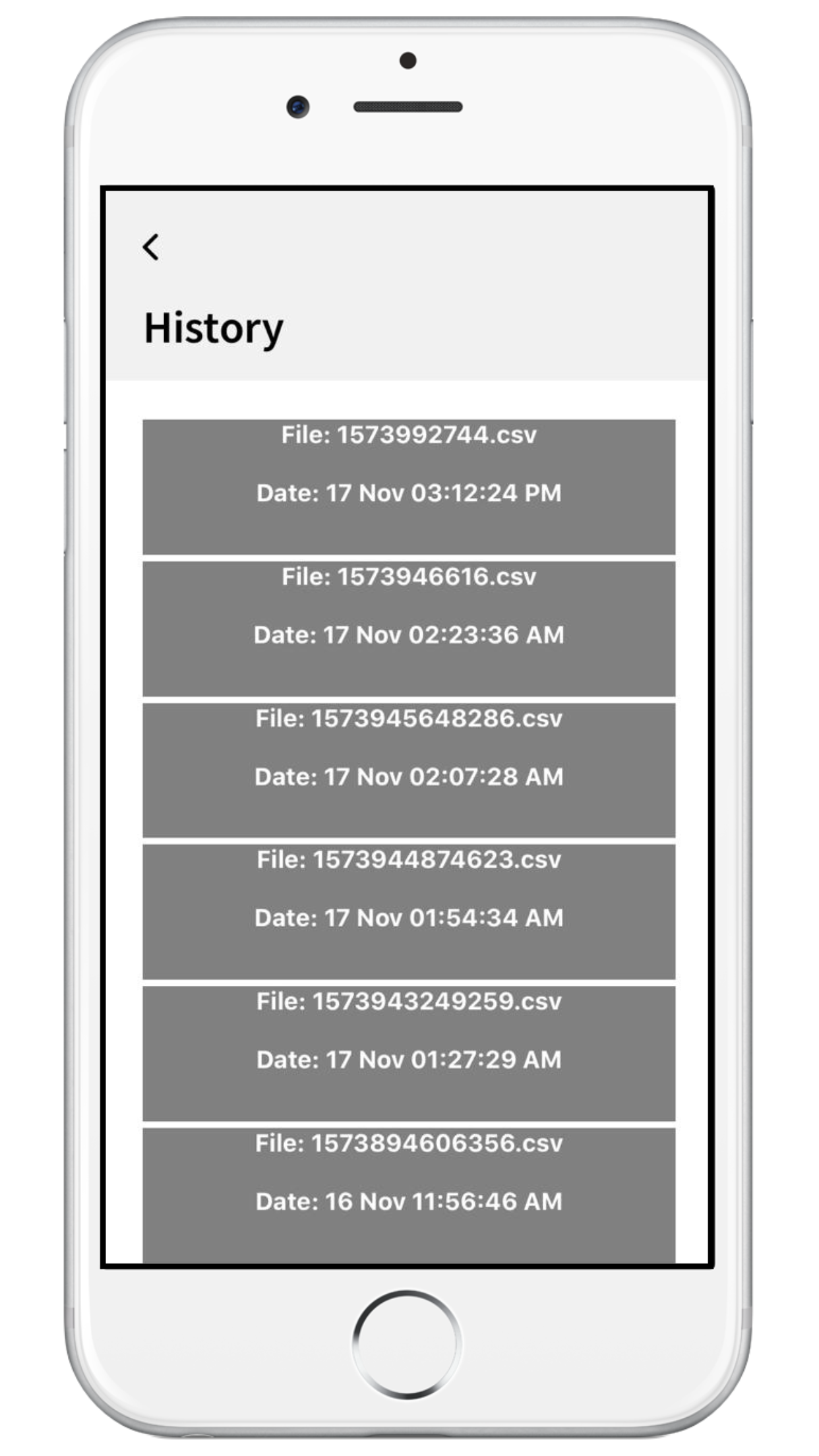Image resolution: width=819 pixels, height=1456 pixels.
Task: Open the 16 Nov file 1573894606356.csv
Action: click(x=409, y=1194)
